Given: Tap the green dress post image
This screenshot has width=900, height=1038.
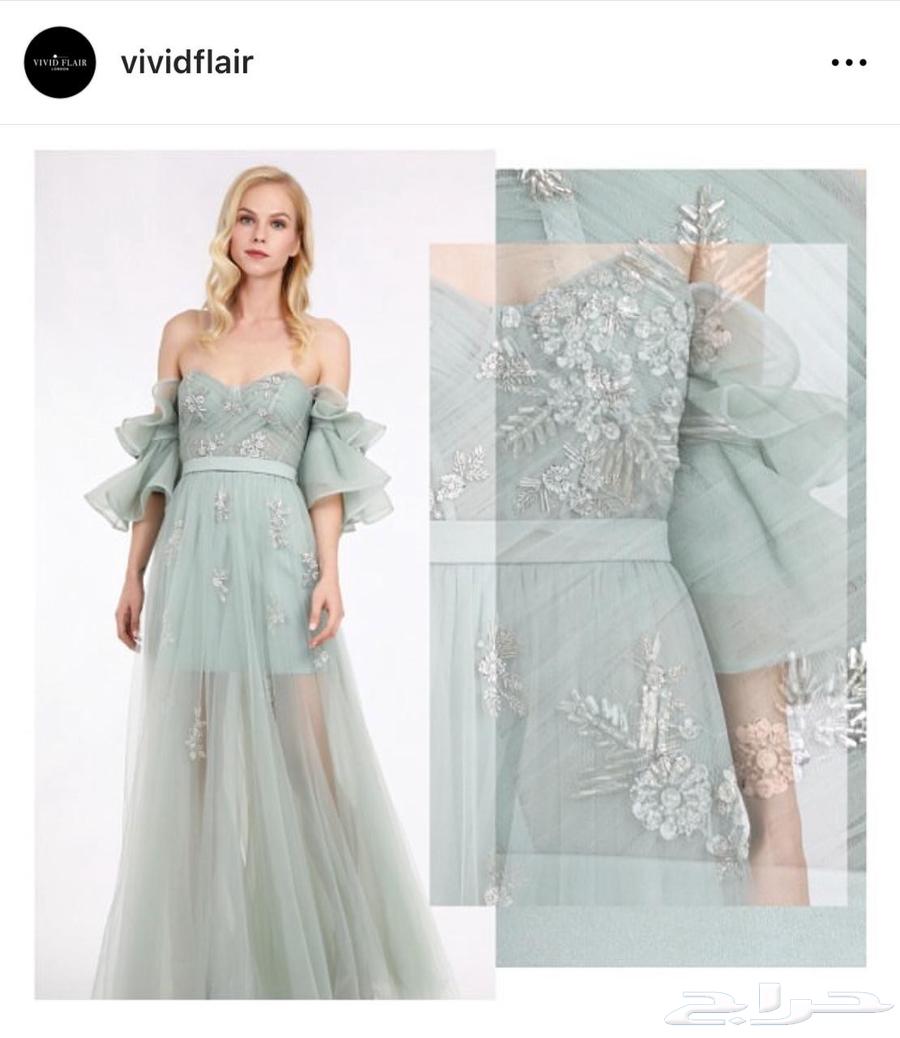Looking at the screenshot, I should [450, 570].
